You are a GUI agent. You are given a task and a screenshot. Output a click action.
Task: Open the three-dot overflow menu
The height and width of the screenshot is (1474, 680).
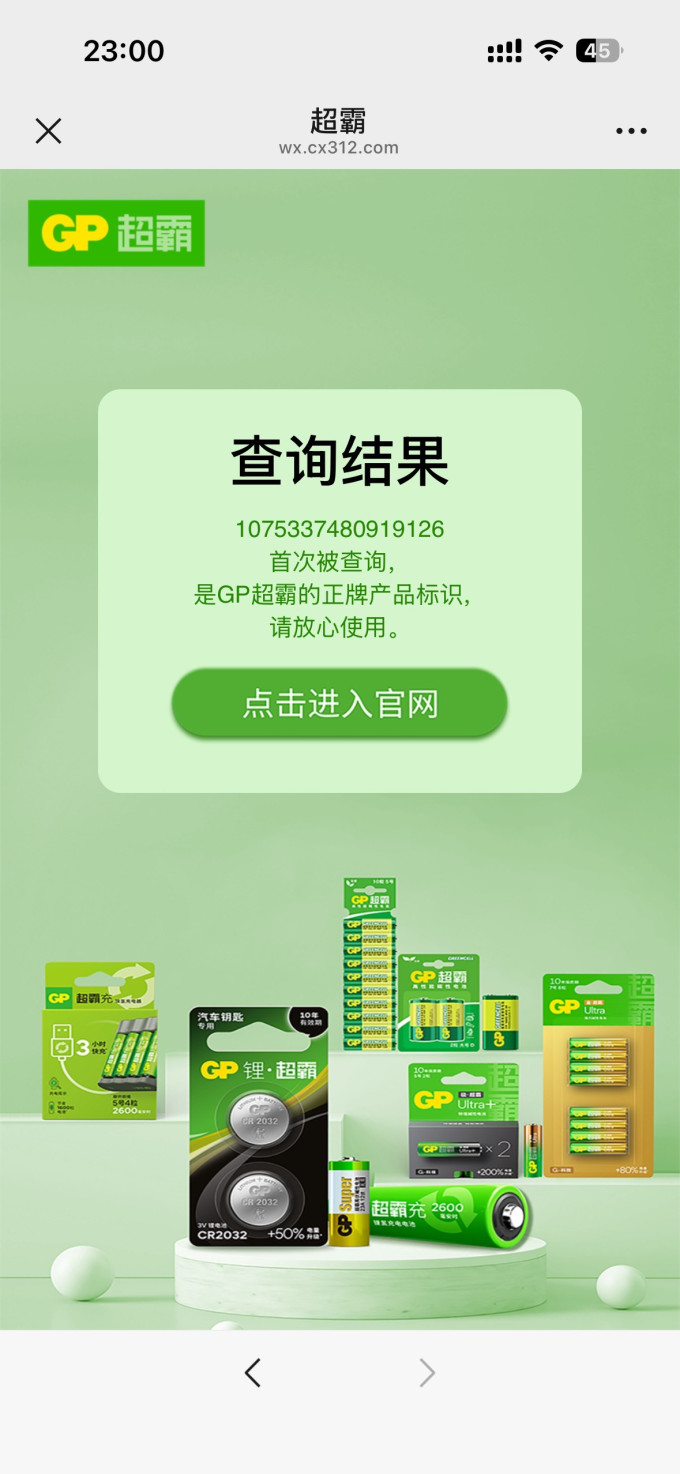(631, 131)
